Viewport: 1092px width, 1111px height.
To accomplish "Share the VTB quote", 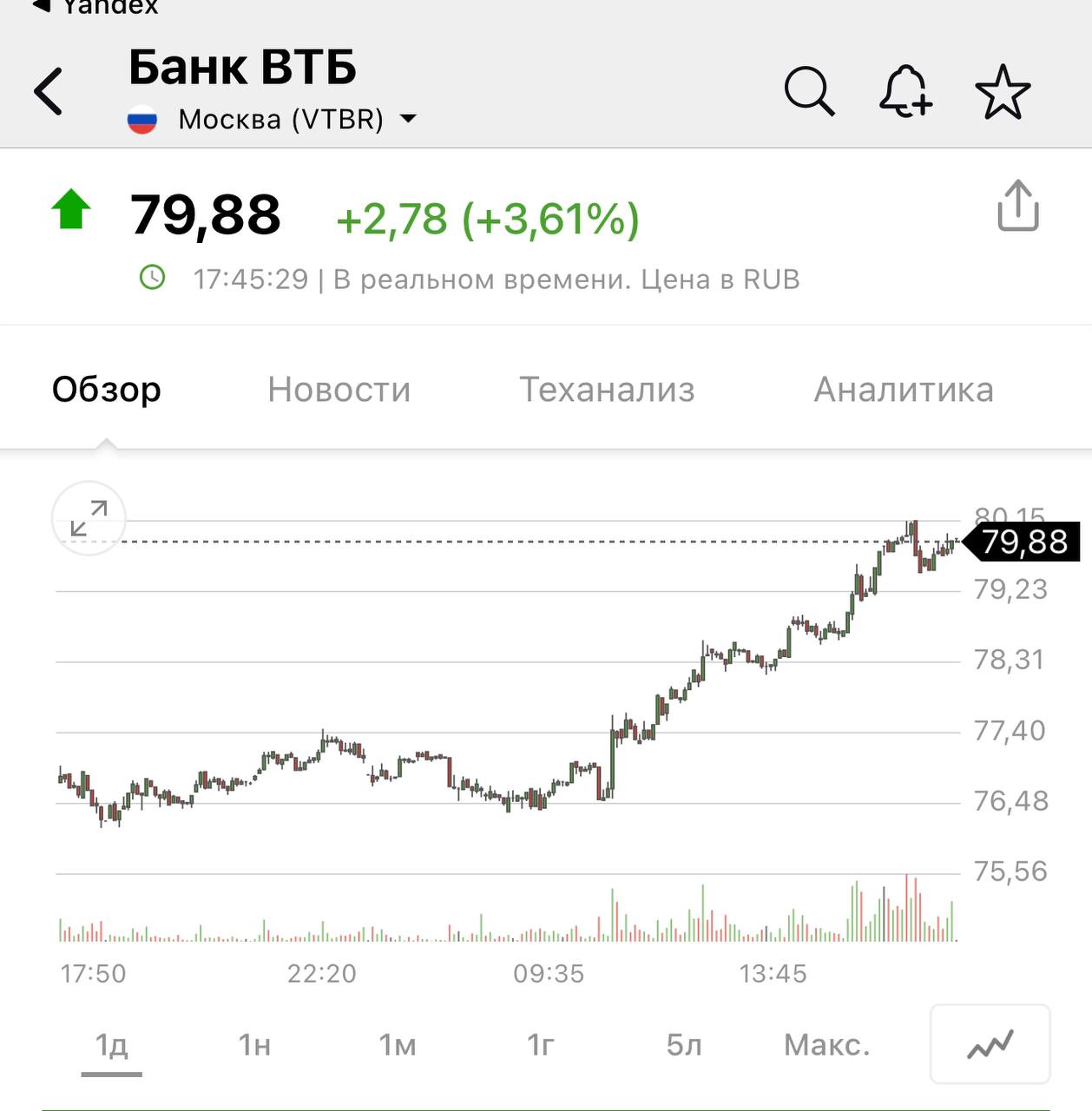I will pos(1017,207).
